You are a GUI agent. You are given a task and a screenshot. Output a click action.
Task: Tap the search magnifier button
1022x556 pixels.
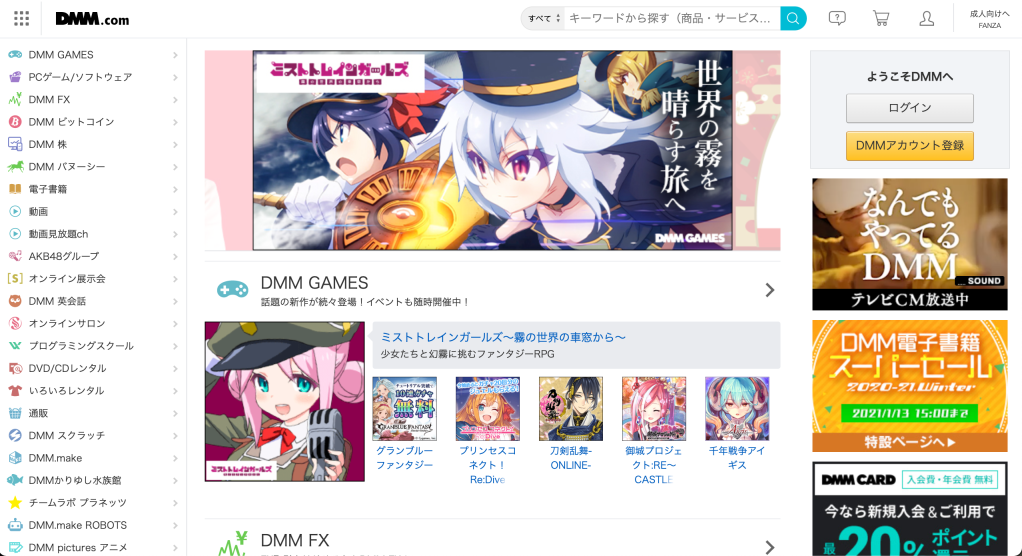coord(793,18)
